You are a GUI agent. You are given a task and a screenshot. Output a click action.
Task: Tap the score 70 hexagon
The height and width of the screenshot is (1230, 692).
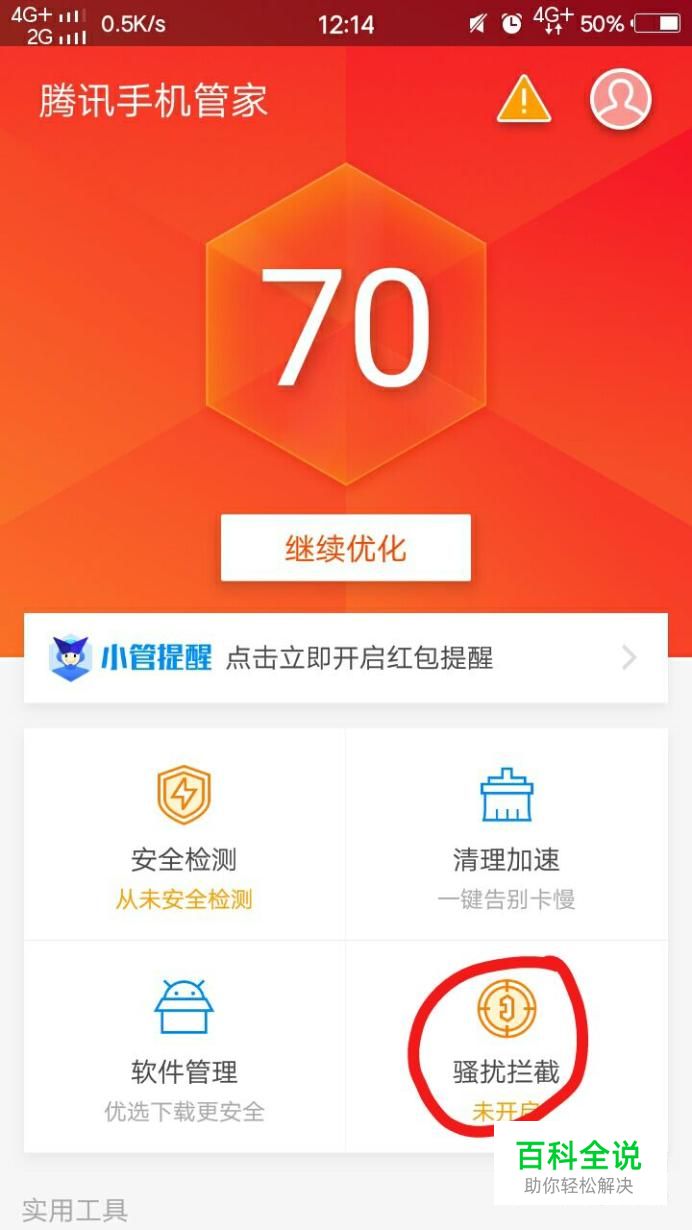pos(346,325)
